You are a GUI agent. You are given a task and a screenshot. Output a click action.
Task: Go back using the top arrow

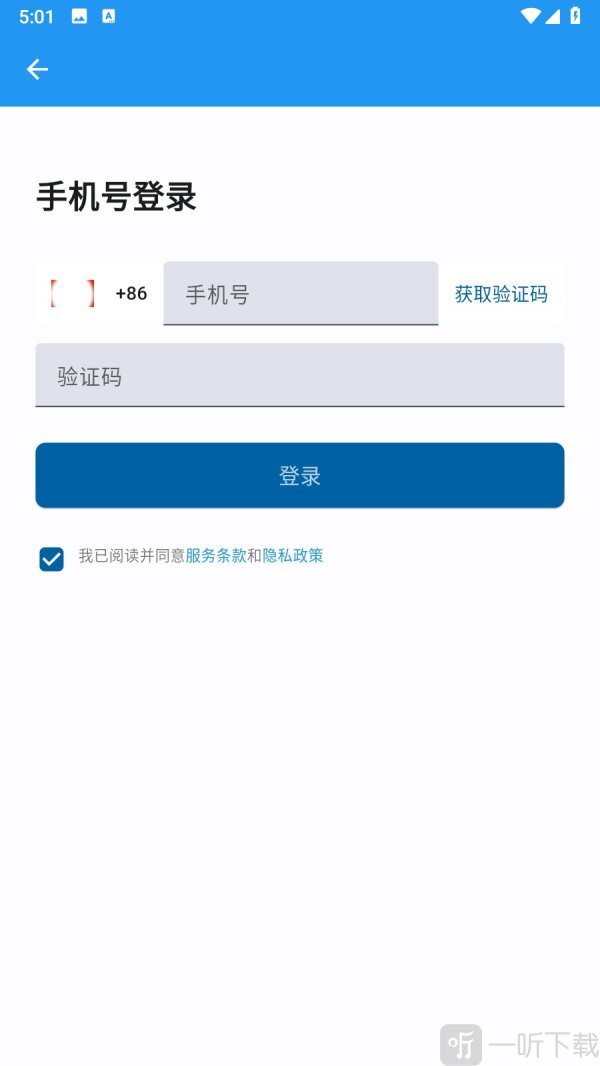(x=37, y=69)
